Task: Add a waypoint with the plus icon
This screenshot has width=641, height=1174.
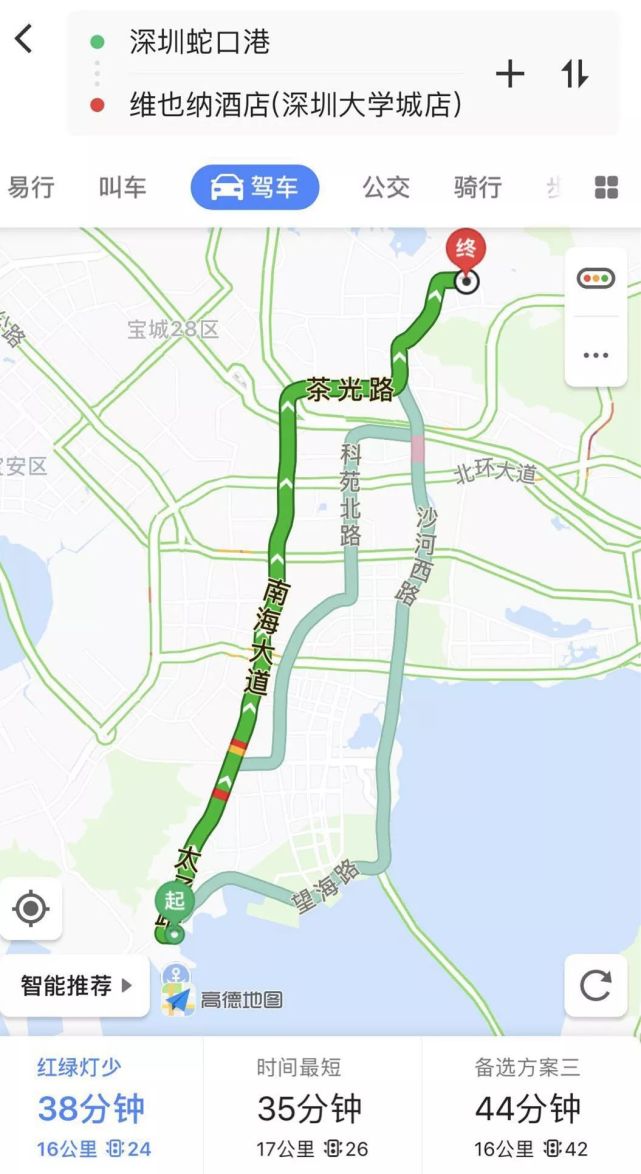Action: 510,73
